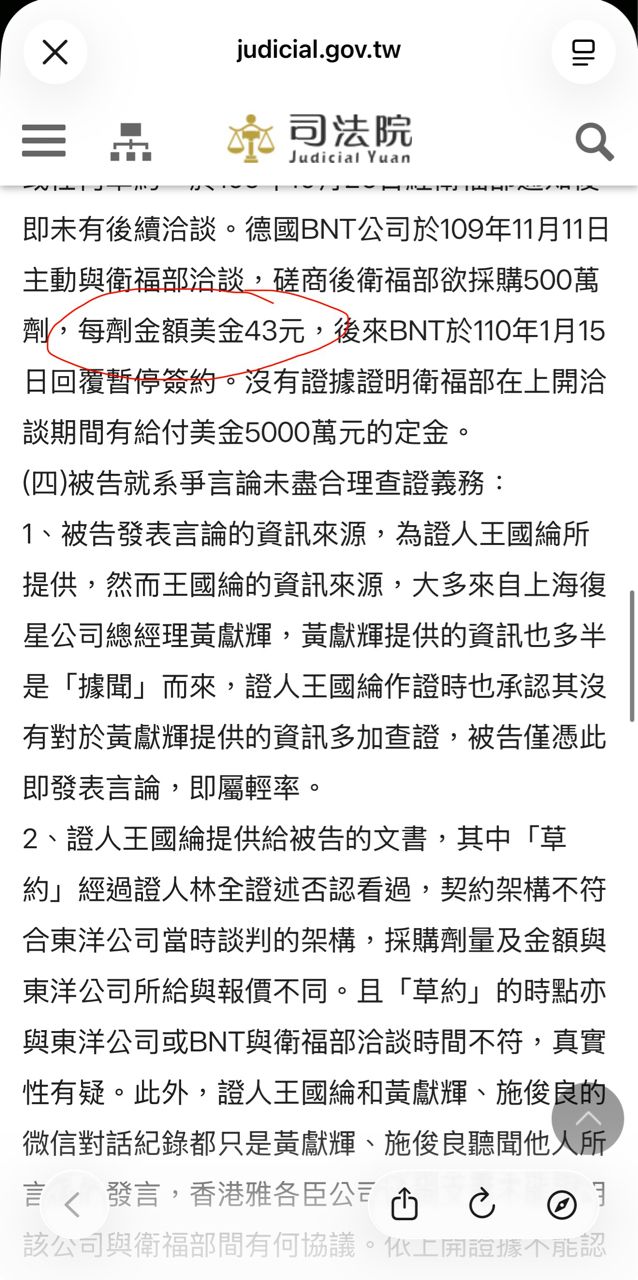
Task: Open the hamburger menu
Action: 43,141
